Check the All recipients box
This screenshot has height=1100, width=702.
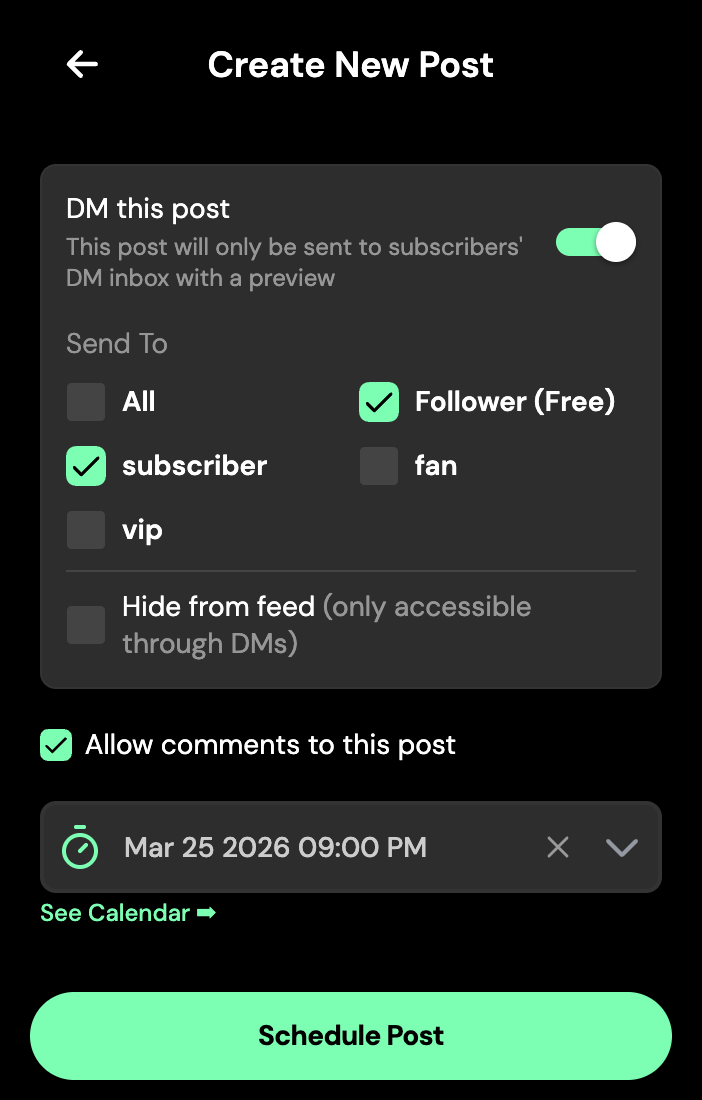coord(86,402)
